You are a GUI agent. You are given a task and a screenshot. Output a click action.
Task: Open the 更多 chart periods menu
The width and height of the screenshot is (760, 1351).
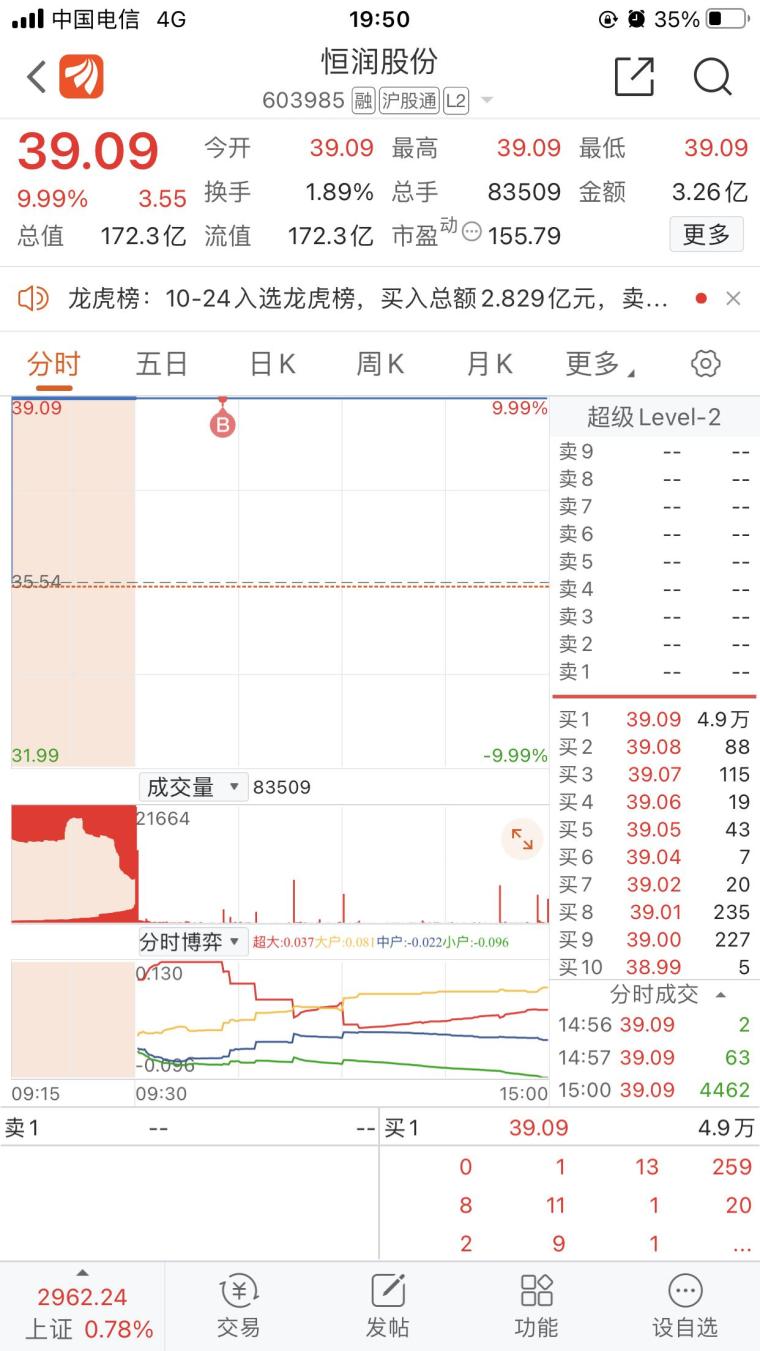tap(600, 364)
